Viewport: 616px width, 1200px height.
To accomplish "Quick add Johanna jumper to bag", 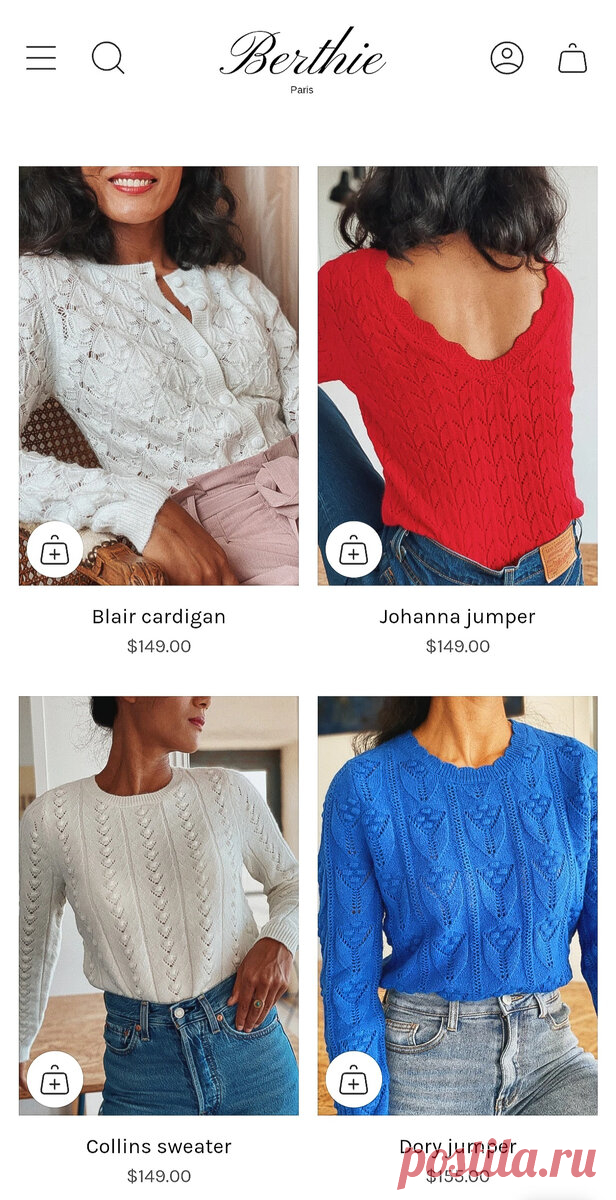I will [x=353, y=549].
